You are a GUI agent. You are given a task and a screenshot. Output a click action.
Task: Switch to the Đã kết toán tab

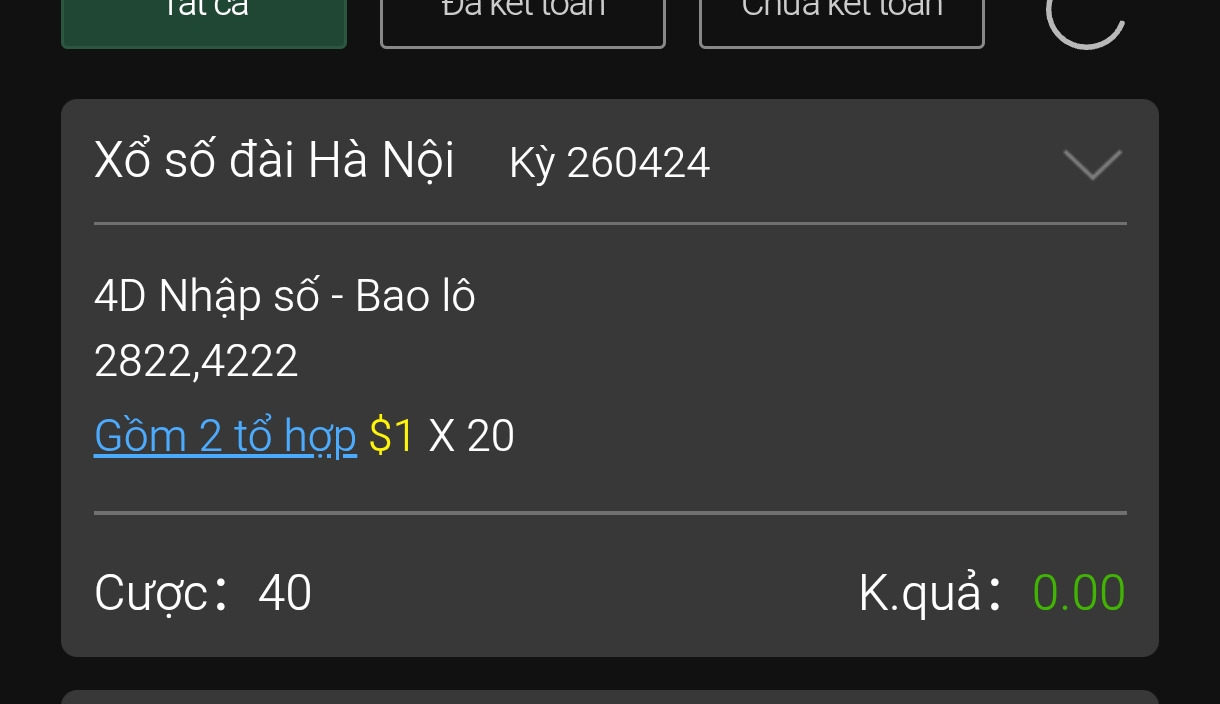click(x=522, y=18)
